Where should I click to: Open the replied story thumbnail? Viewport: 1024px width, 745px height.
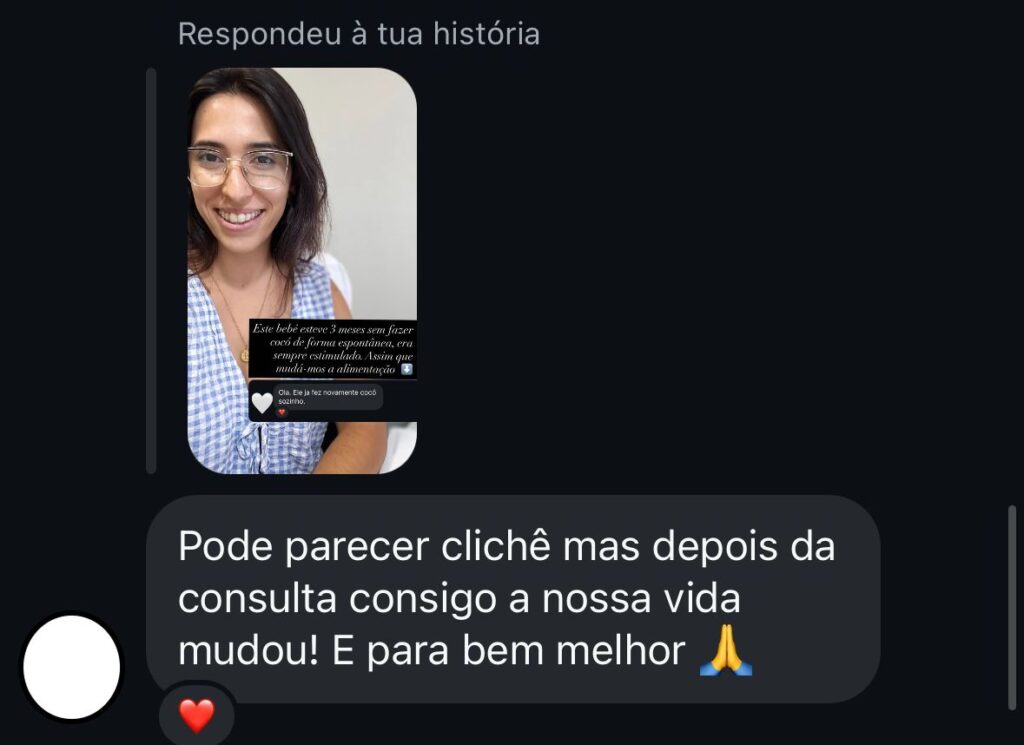[x=302, y=270]
